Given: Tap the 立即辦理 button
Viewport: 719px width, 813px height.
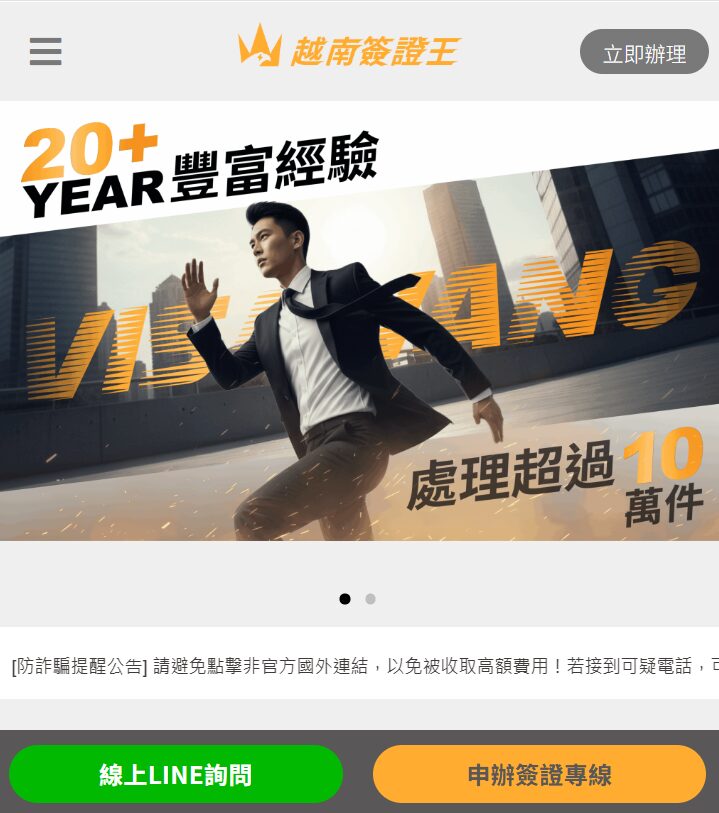Looking at the screenshot, I should [x=644, y=53].
